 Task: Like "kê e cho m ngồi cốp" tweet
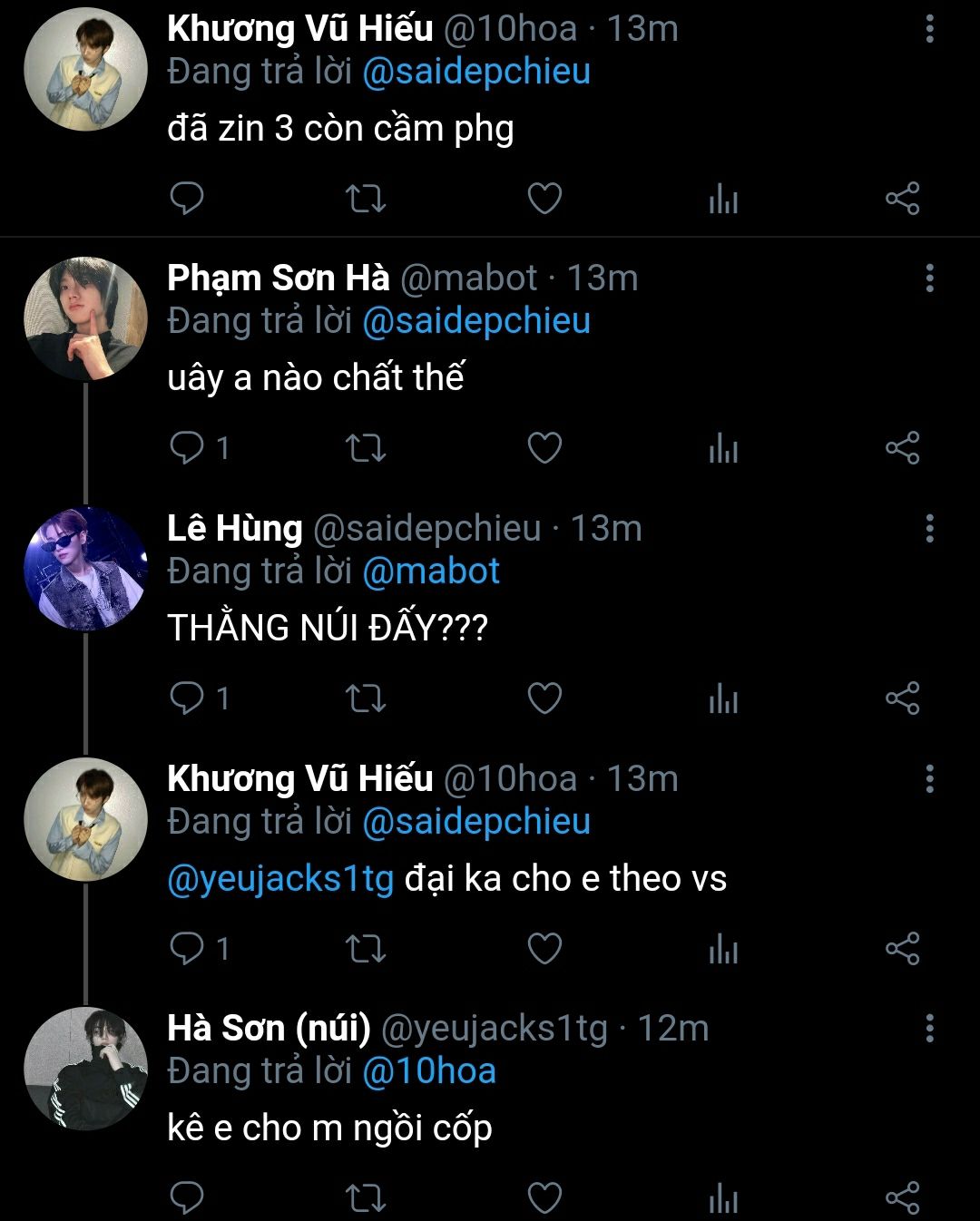[x=544, y=1197]
